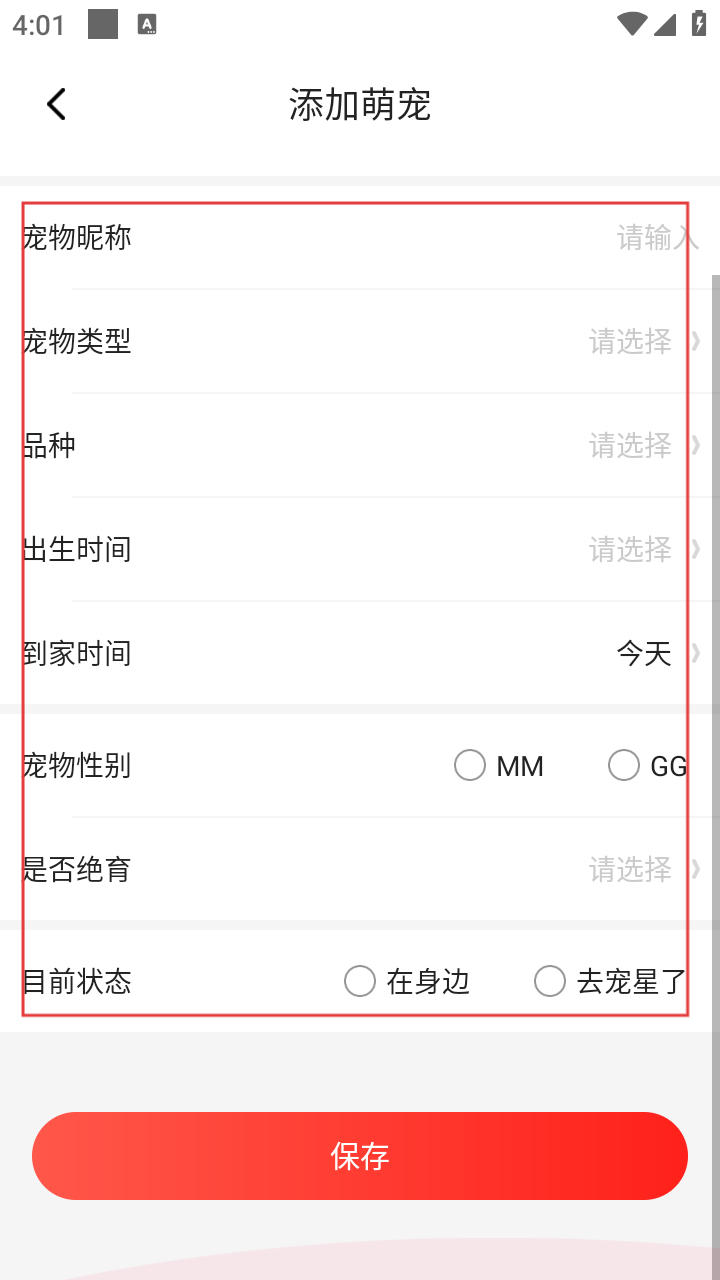
Task: Select MM as pet gender
Action: coord(499,766)
